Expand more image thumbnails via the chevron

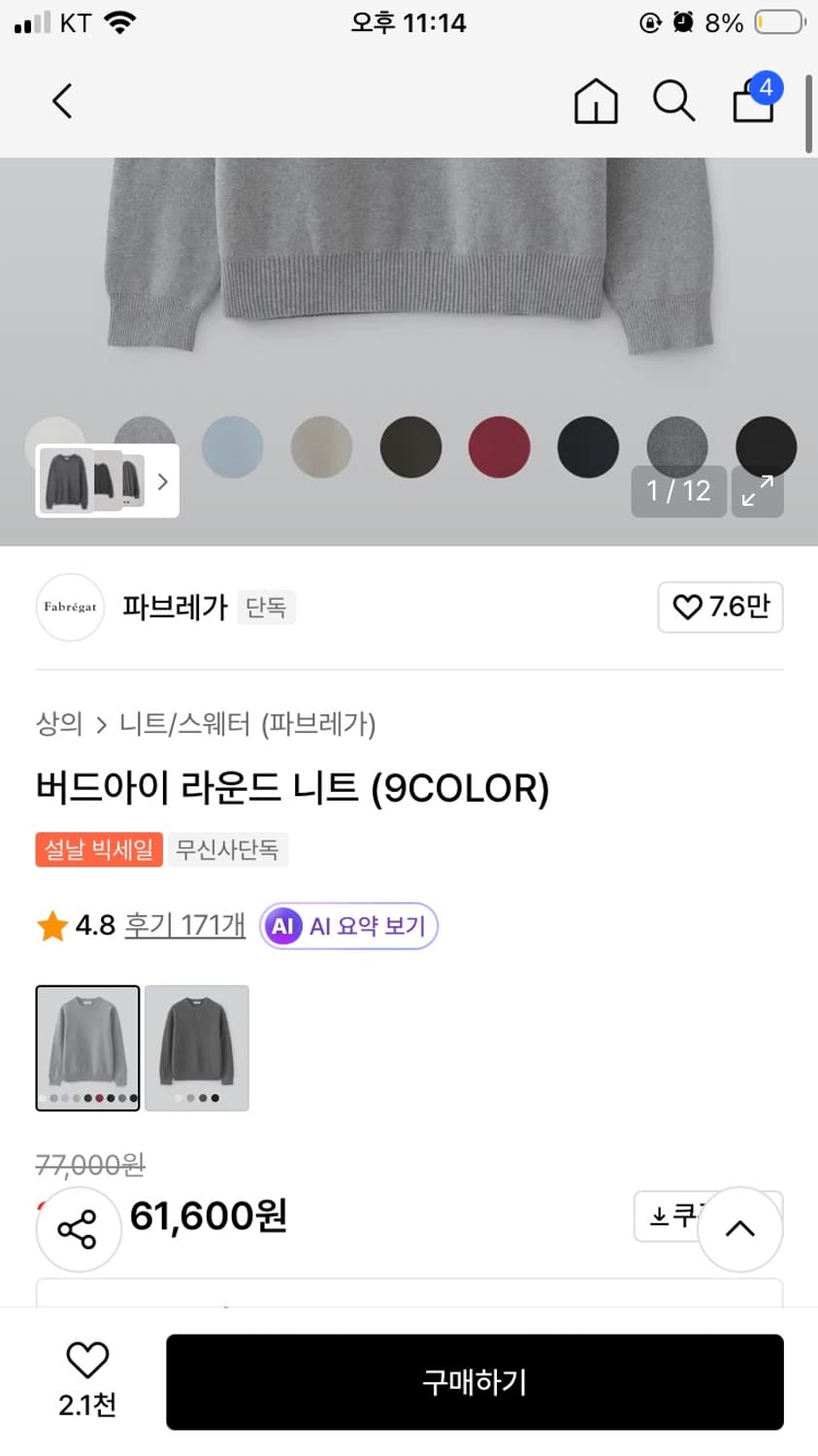(x=162, y=481)
